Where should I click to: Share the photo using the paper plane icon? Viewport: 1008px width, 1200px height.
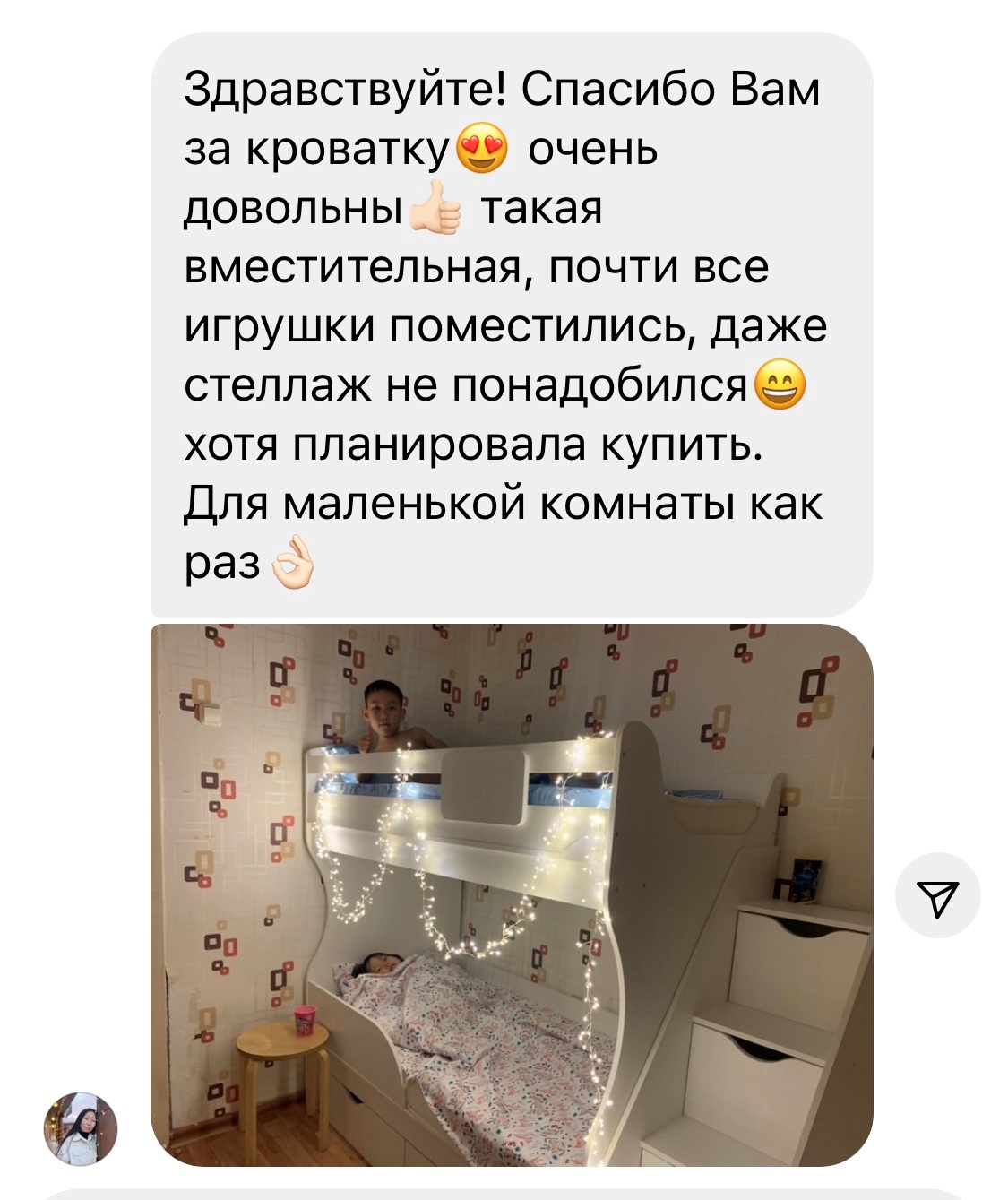pyautogui.click(x=937, y=895)
